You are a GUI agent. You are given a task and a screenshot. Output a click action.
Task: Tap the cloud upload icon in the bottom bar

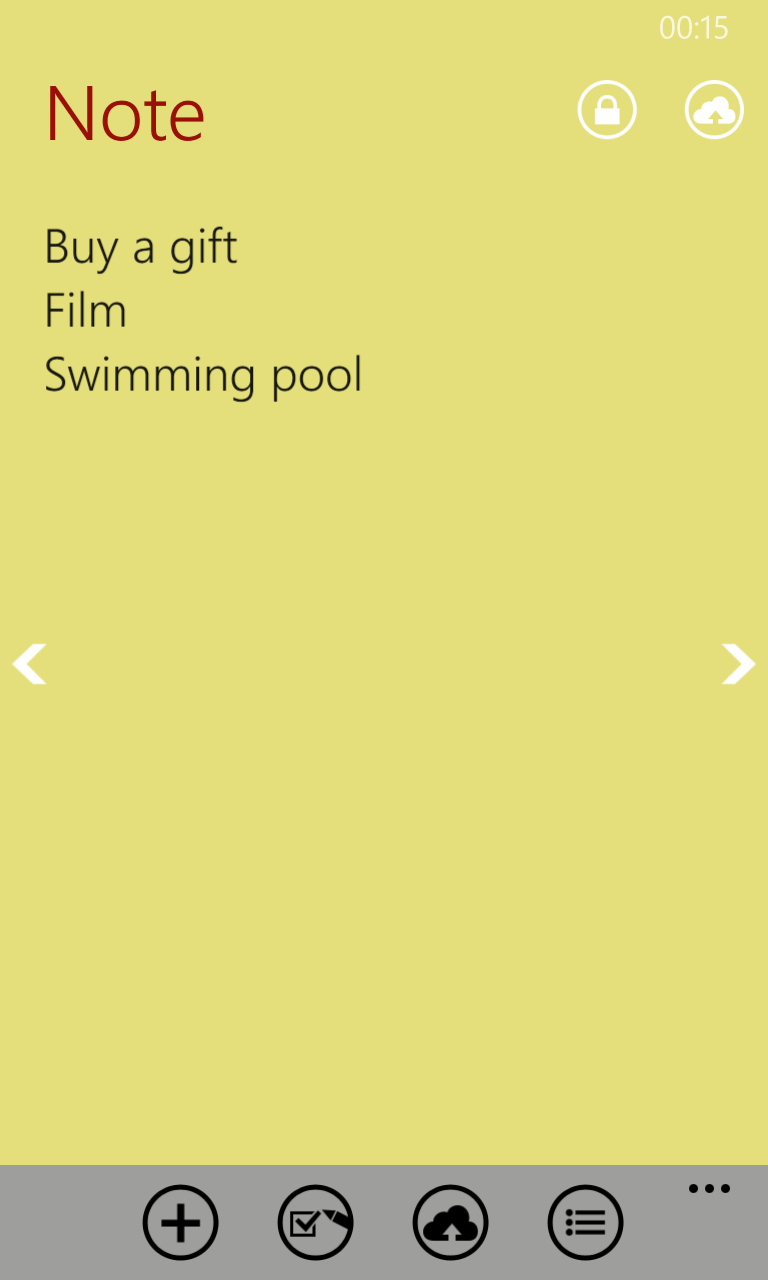pyautogui.click(x=450, y=1222)
